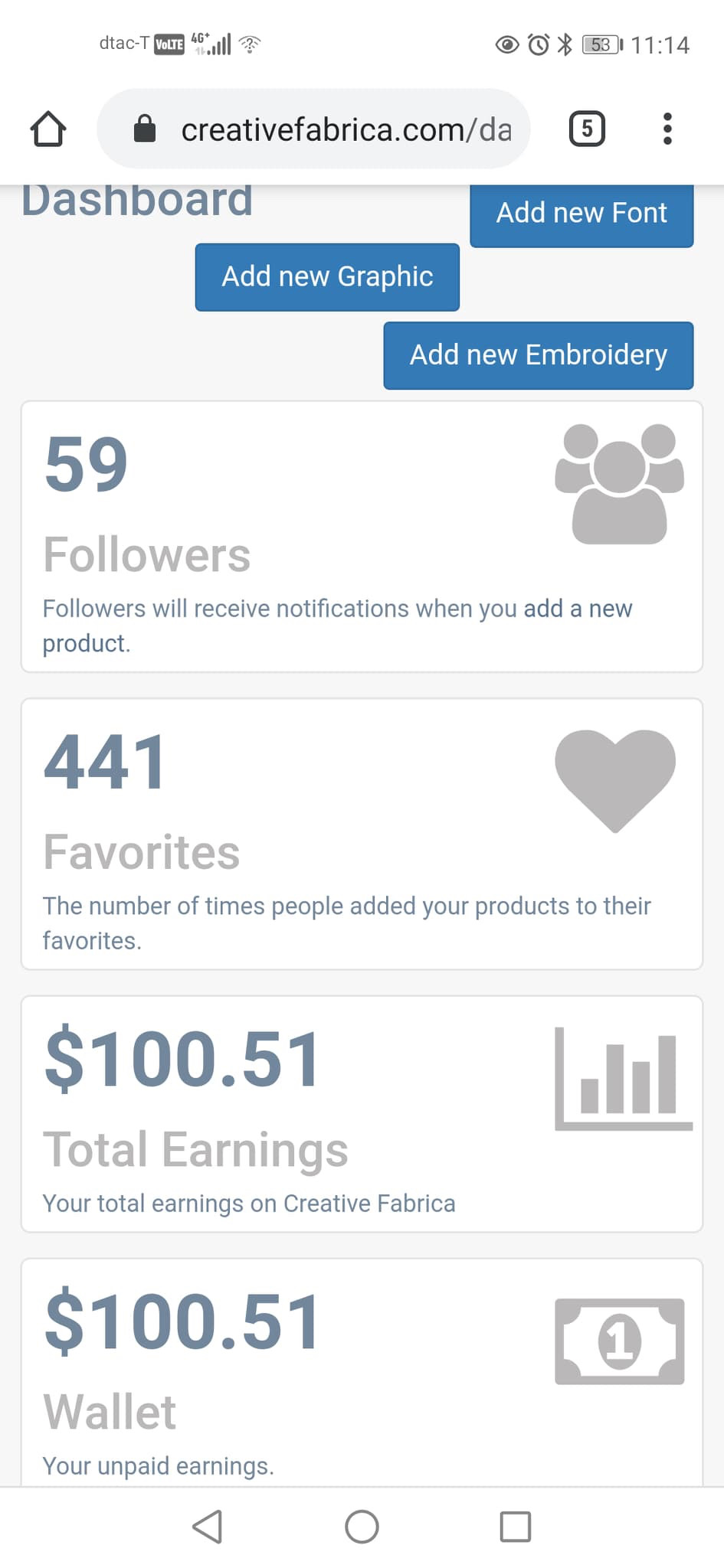Open the browser home page icon
This screenshot has height=1568, width=724.
pyautogui.click(x=48, y=129)
